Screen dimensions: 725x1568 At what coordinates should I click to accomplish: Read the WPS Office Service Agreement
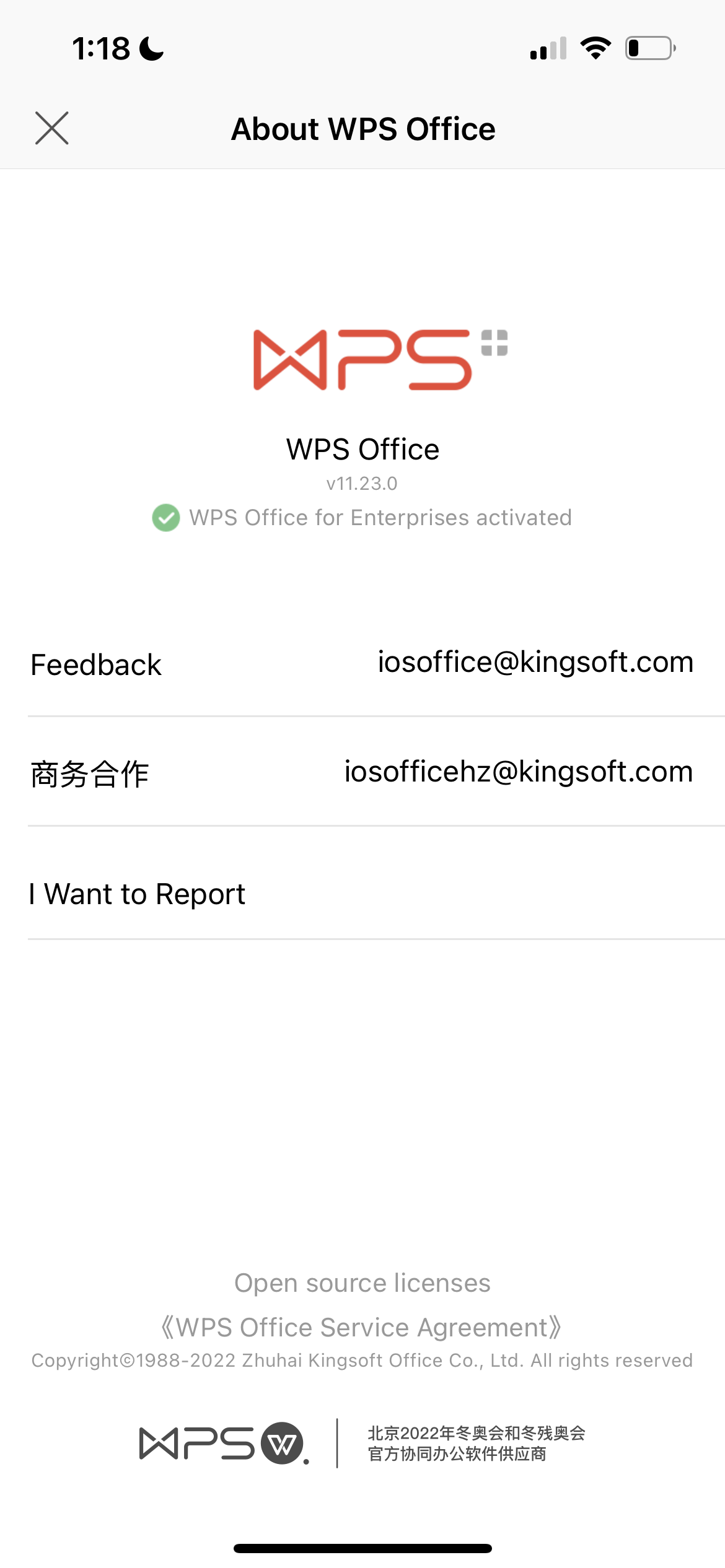click(362, 1327)
